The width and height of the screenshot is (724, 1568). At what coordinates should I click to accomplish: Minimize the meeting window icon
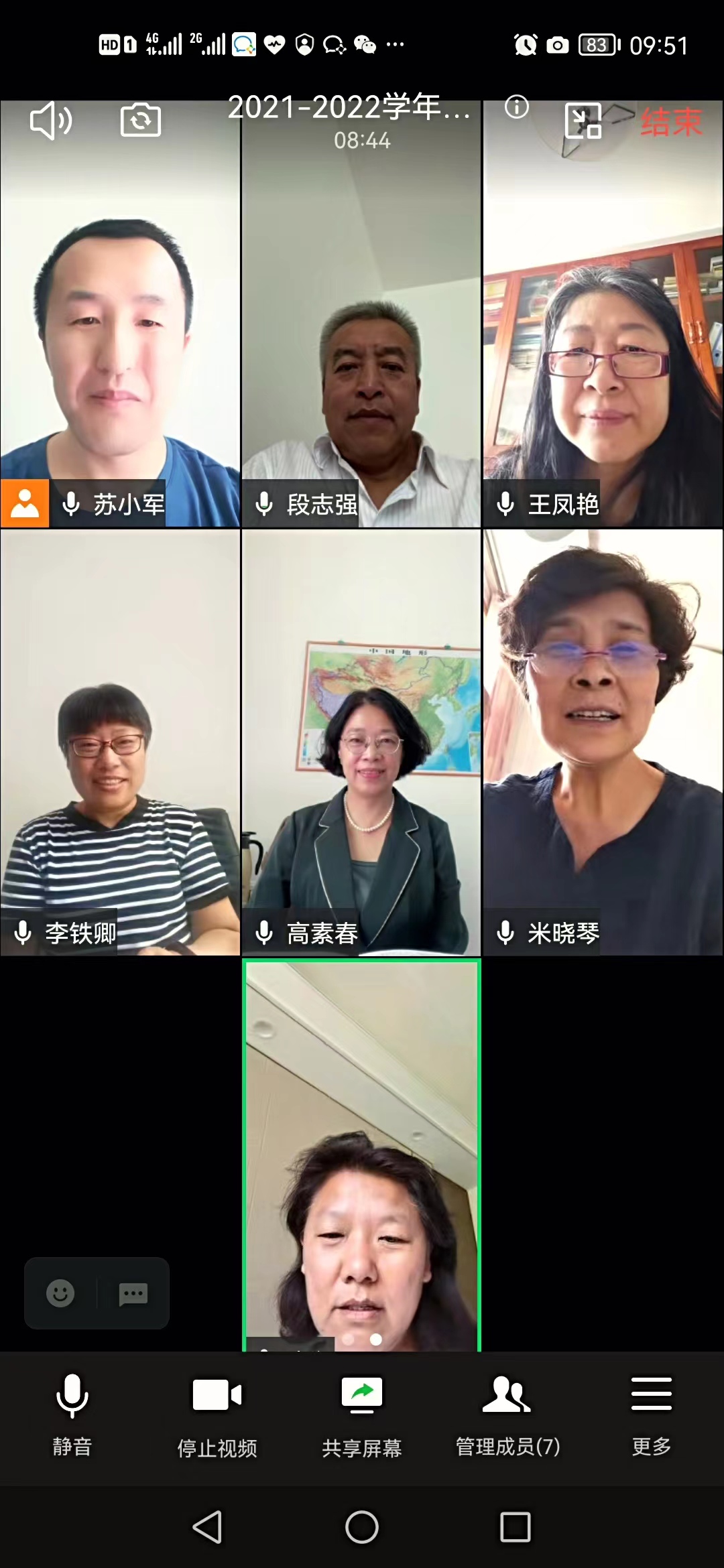583,121
